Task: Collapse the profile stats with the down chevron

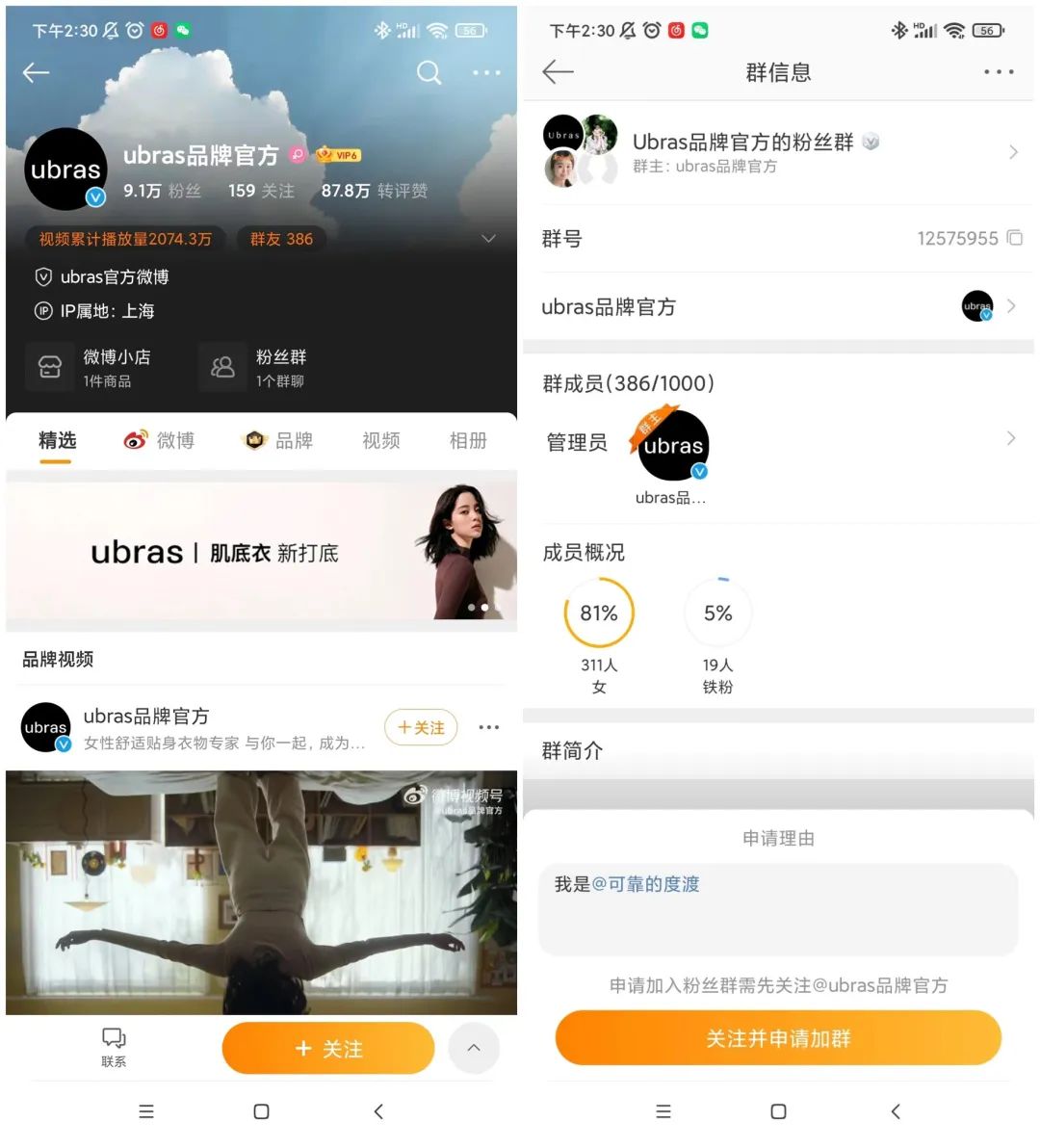Action: 488,239
